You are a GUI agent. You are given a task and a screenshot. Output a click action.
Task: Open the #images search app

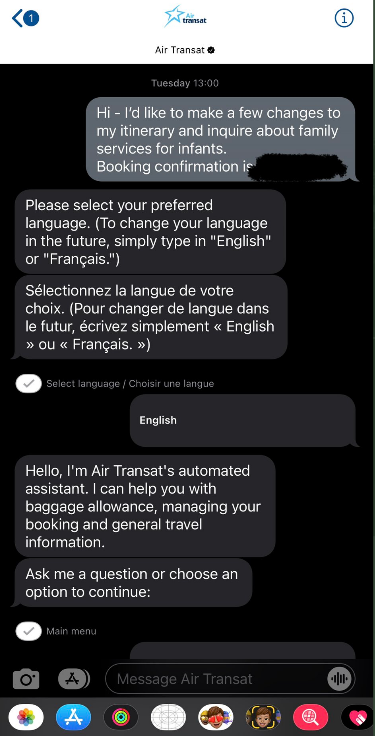click(x=310, y=717)
